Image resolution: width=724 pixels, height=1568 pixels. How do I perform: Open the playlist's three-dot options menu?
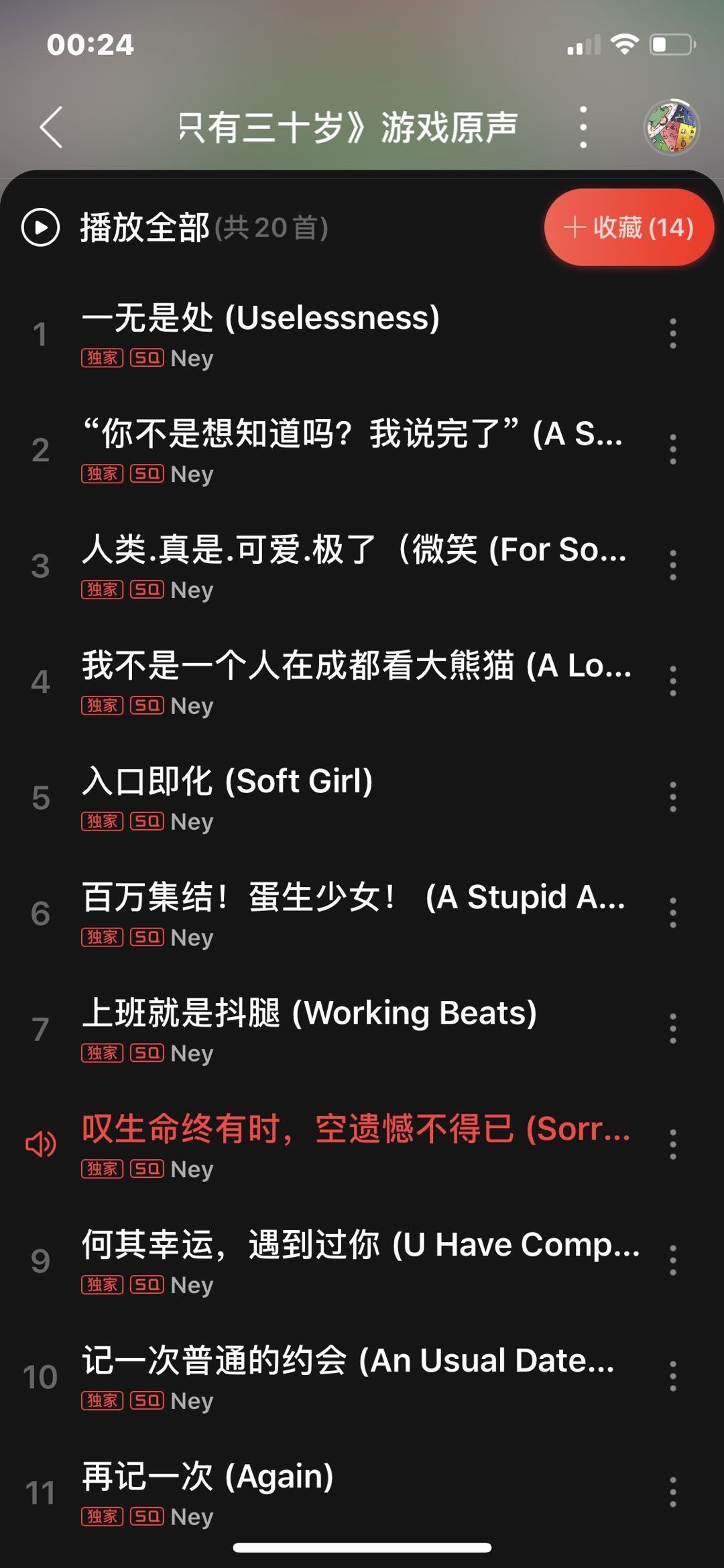[x=583, y=126]
